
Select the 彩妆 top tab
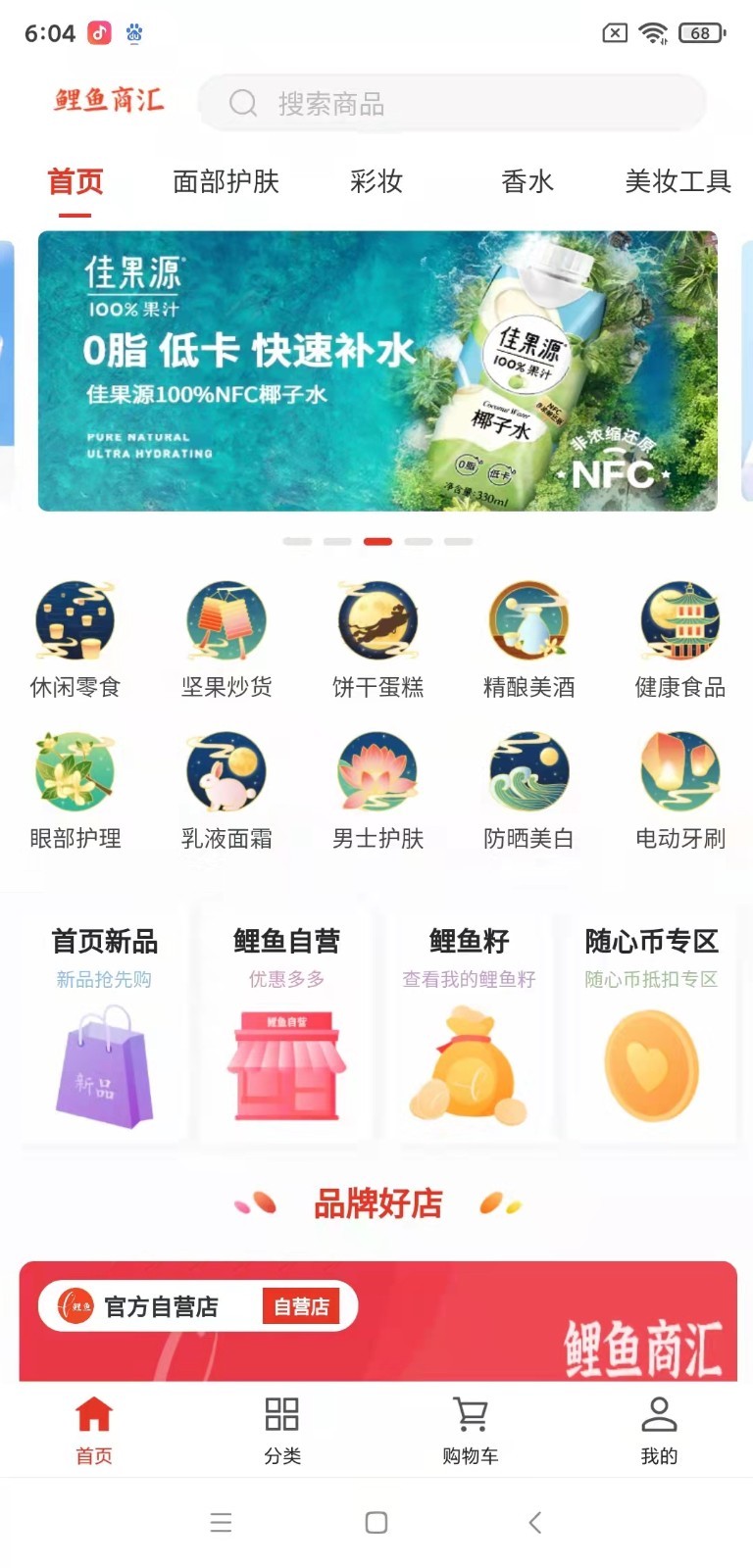click(376, 181)
